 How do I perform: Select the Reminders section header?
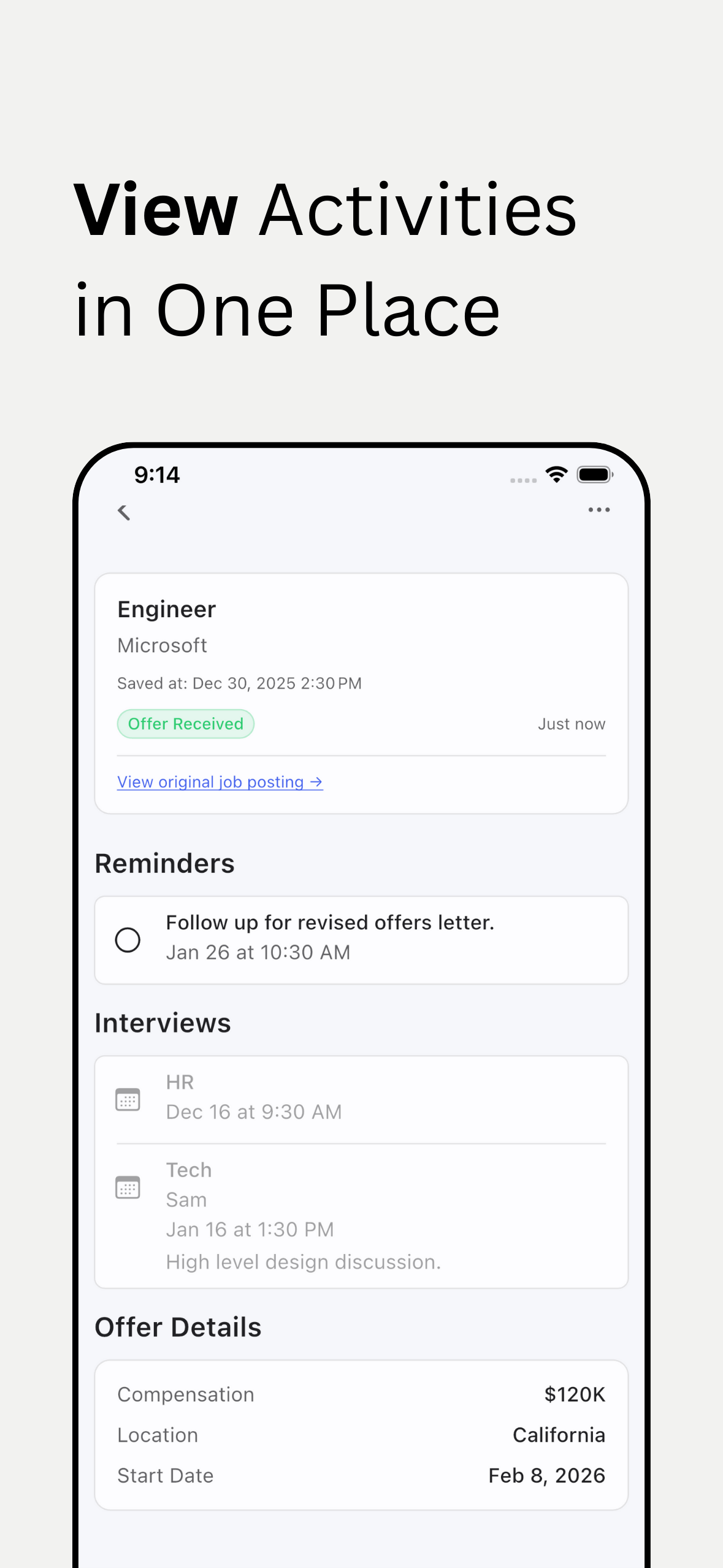pos(164,863)
